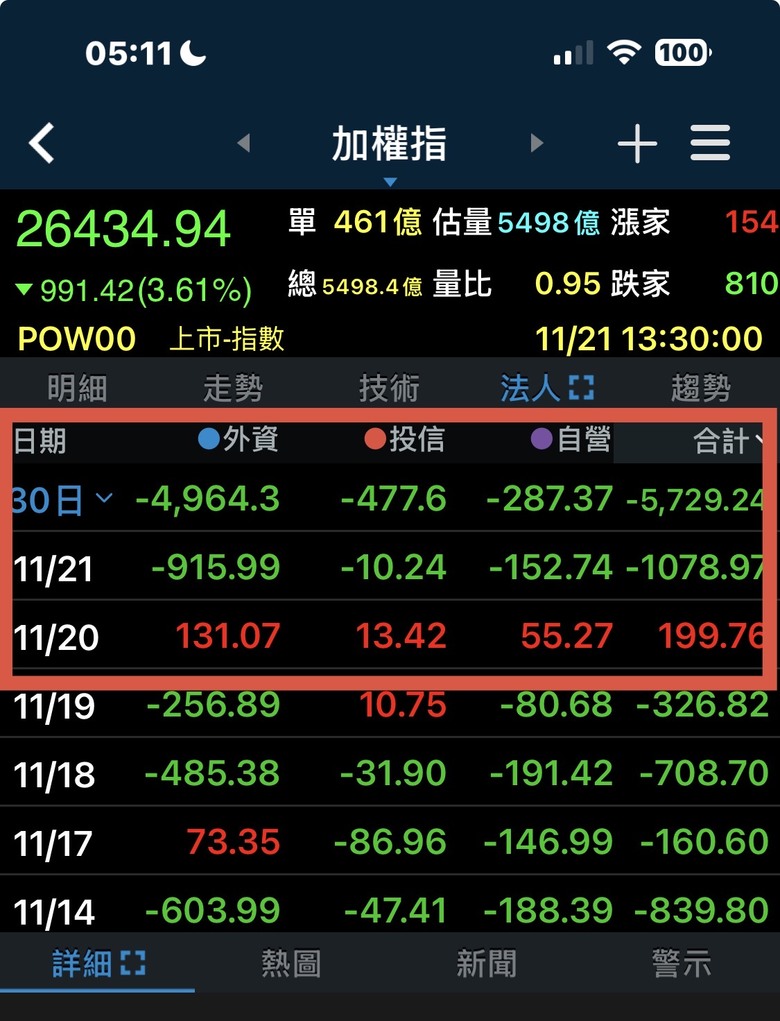780x1021 pixels.
Task: Open the 30日 period dropdown
Action: pyautogui.click(x=63, y=500)
